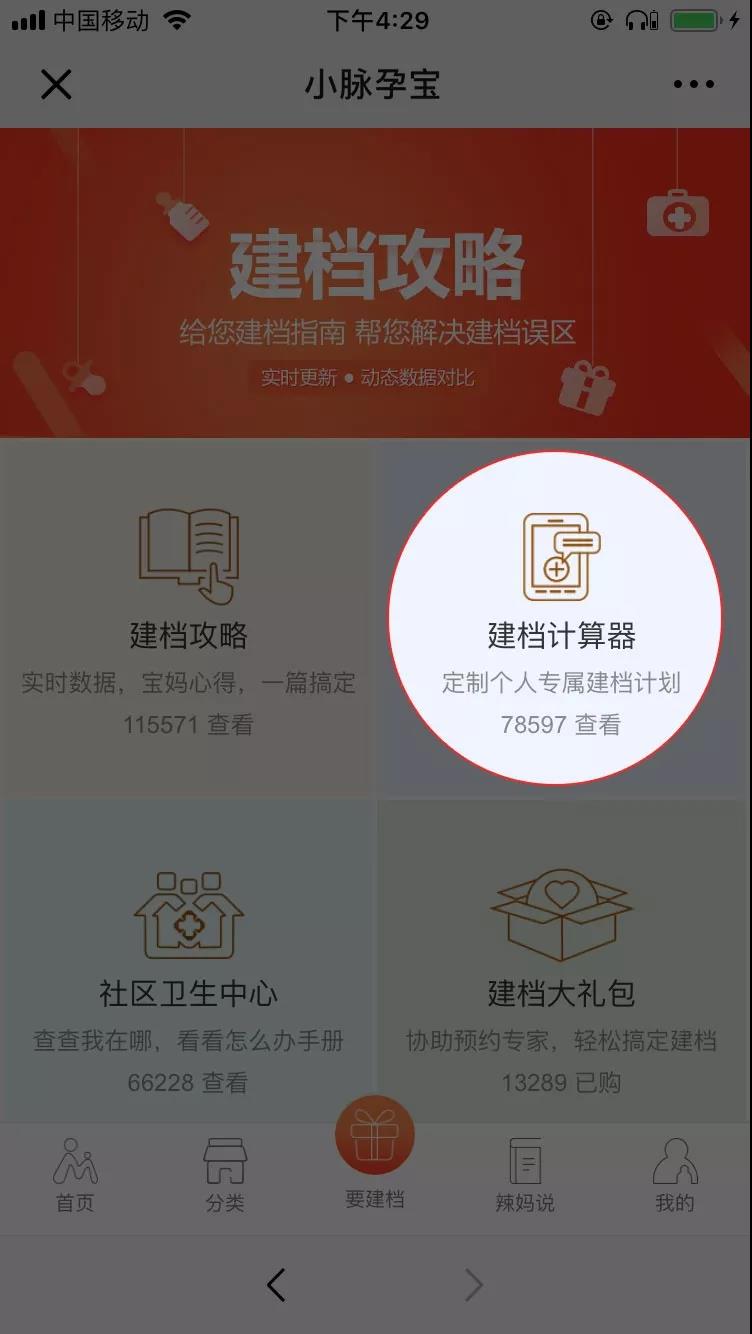Image resolution: width=752 pixels, height=1334 pixels.
Task: Open the 建档计算器 calculator card
Action: click(562, 617)
